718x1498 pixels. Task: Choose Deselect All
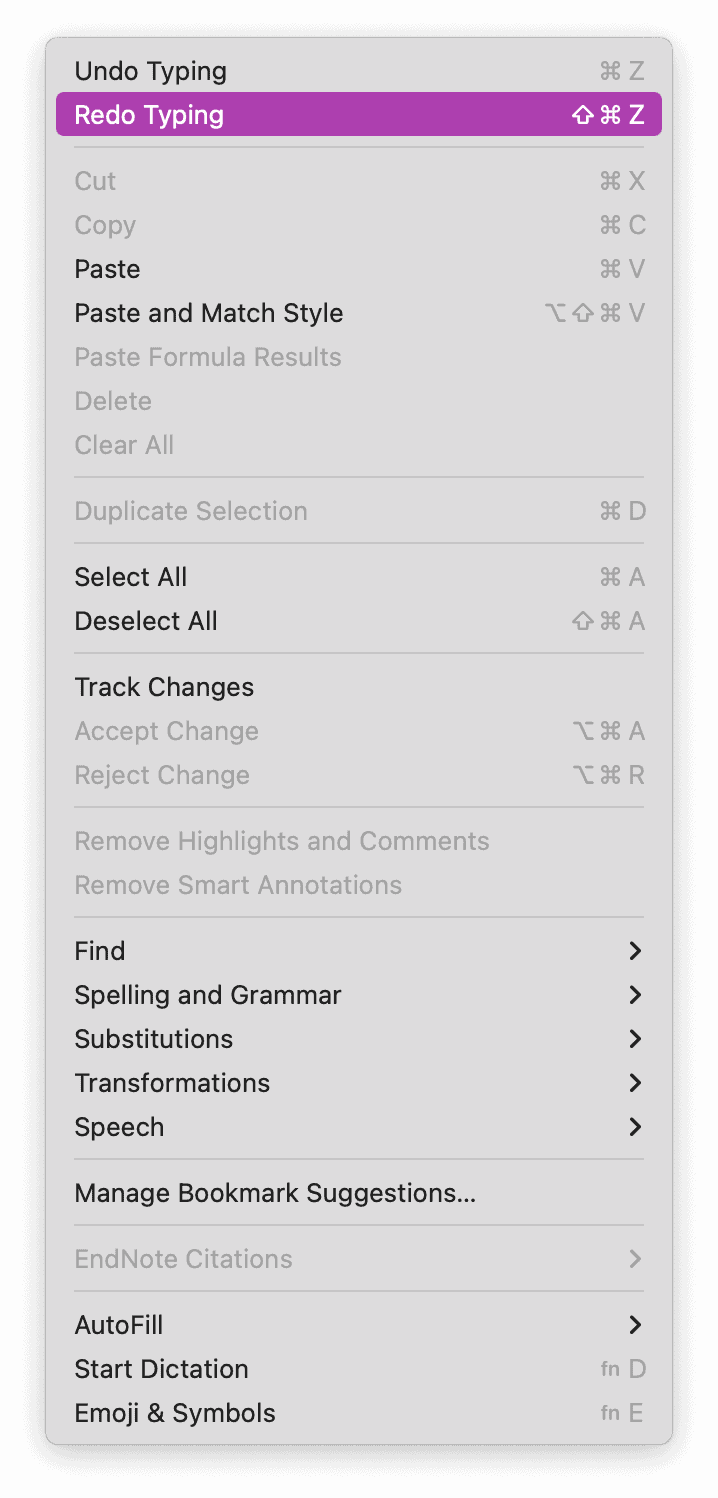point(146,621)
